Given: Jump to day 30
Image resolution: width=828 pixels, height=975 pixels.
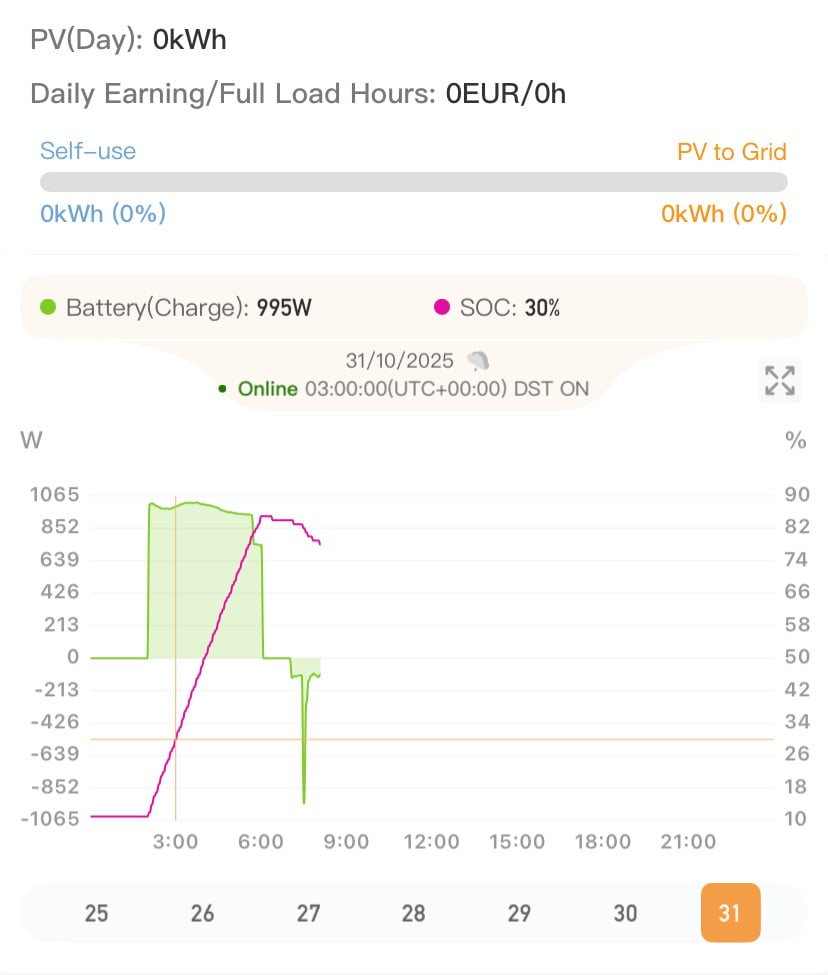Looking at the screenshot, I should [x=625, y=913].
